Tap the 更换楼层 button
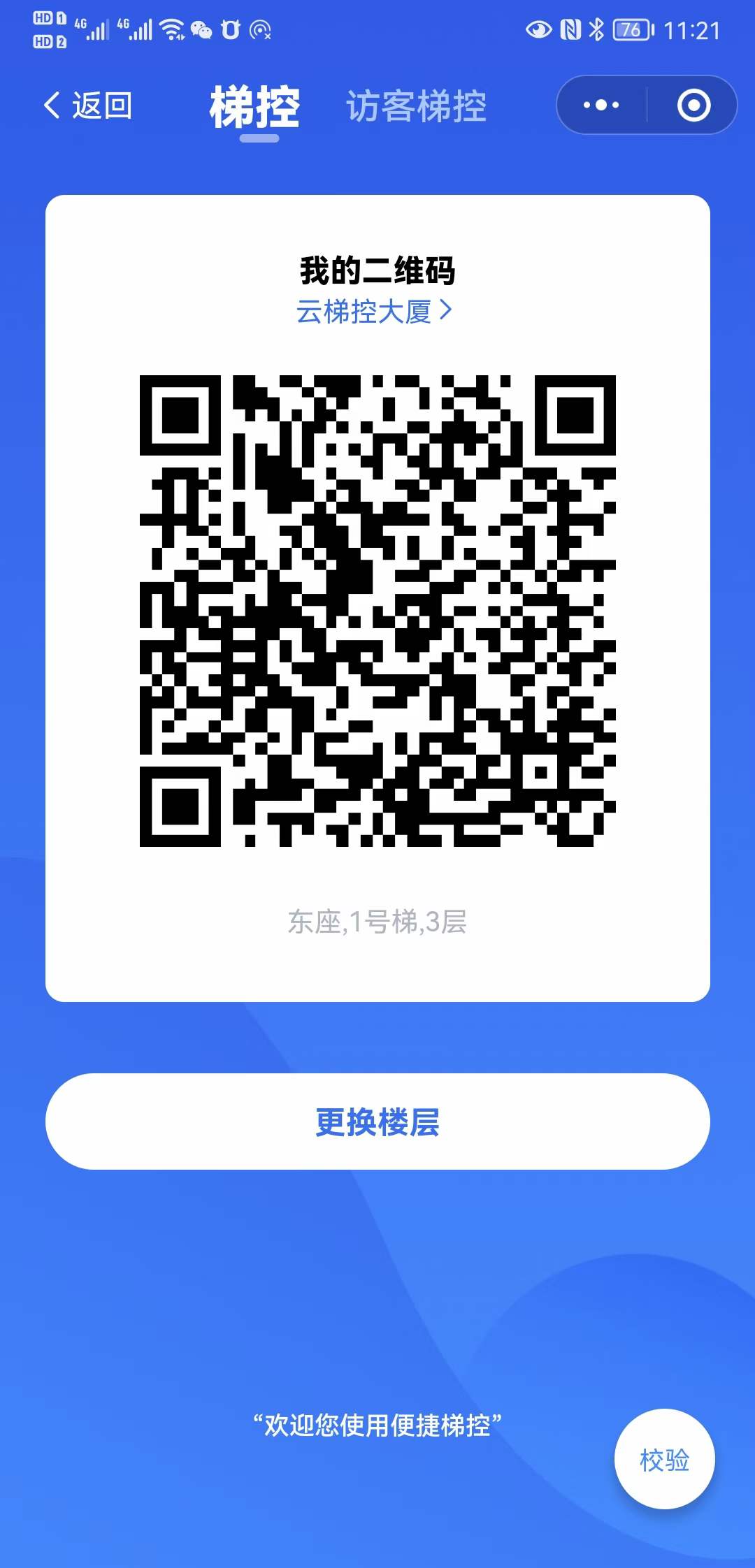Image resolution: width=755 pixels, height=1568 pixels. point(377,1121)
